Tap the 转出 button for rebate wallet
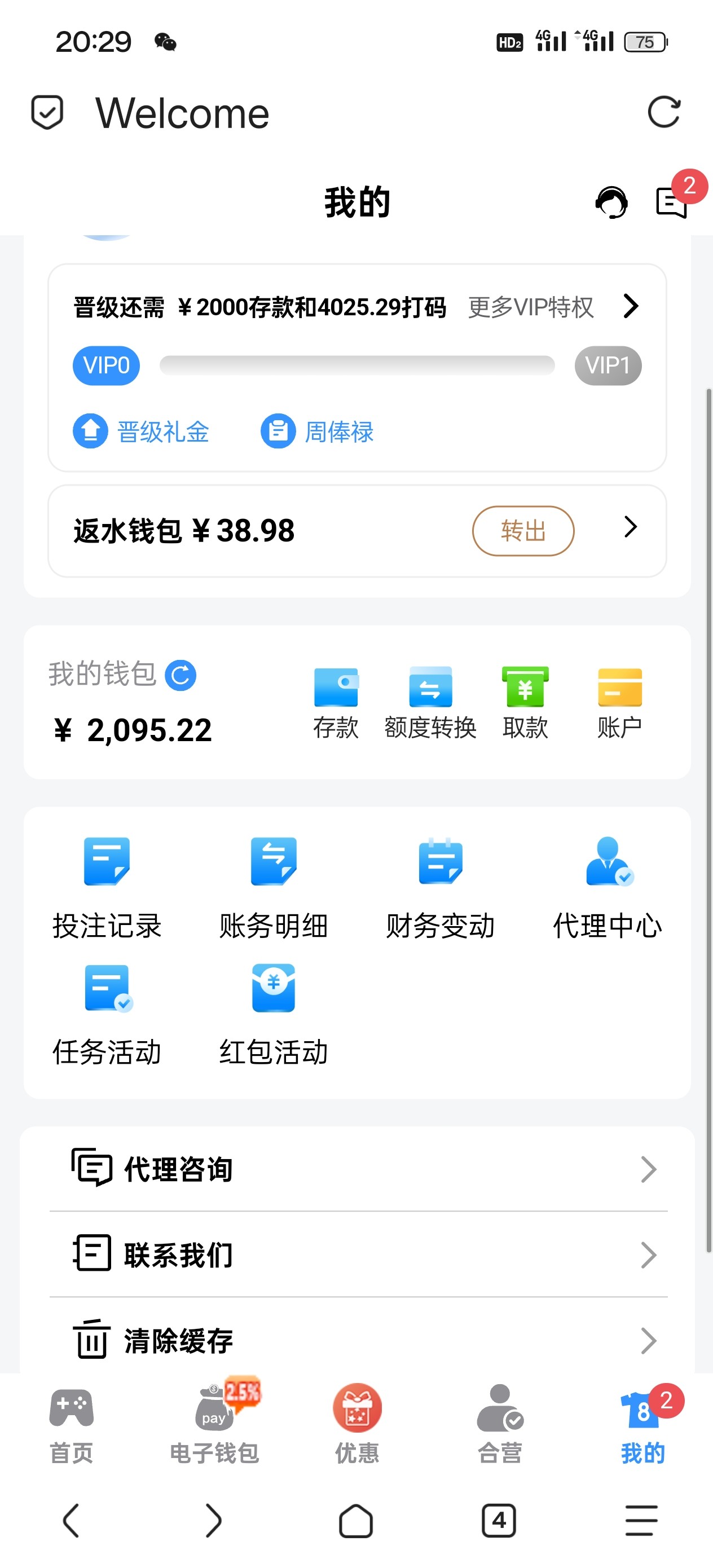713x1568 pixels. pos(522,531)
